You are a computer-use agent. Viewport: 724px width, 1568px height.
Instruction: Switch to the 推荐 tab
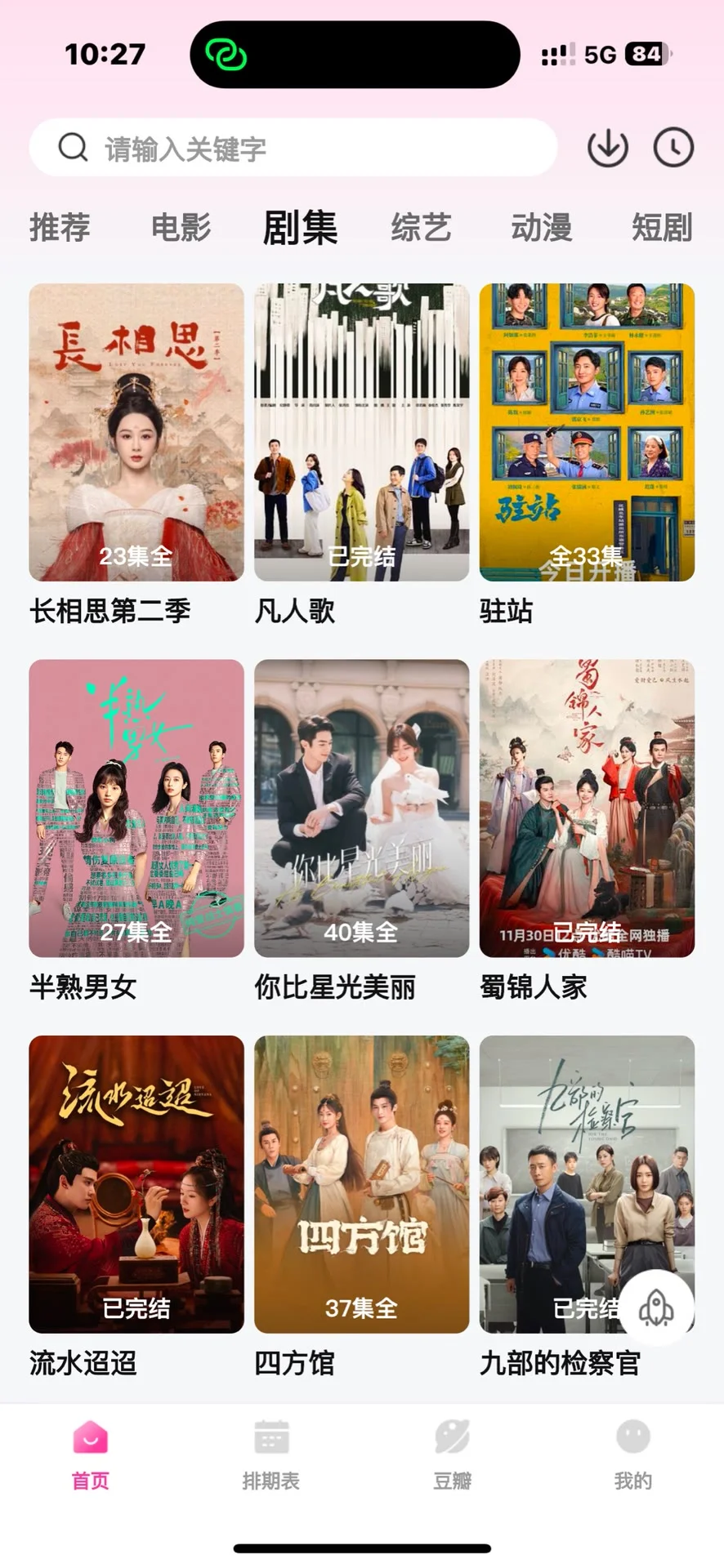[x=60, y=227]
